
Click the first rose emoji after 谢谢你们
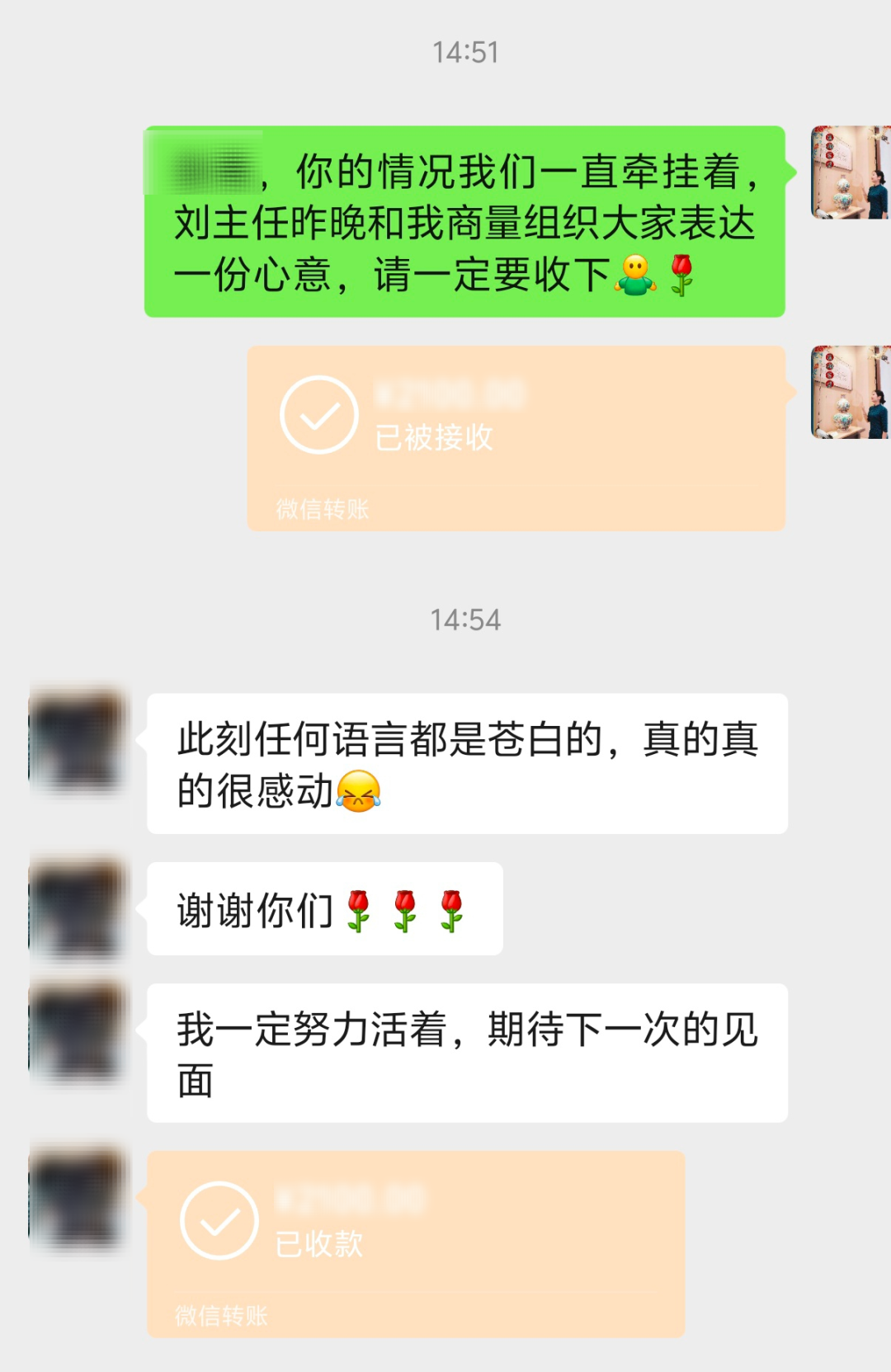[361, 912]
